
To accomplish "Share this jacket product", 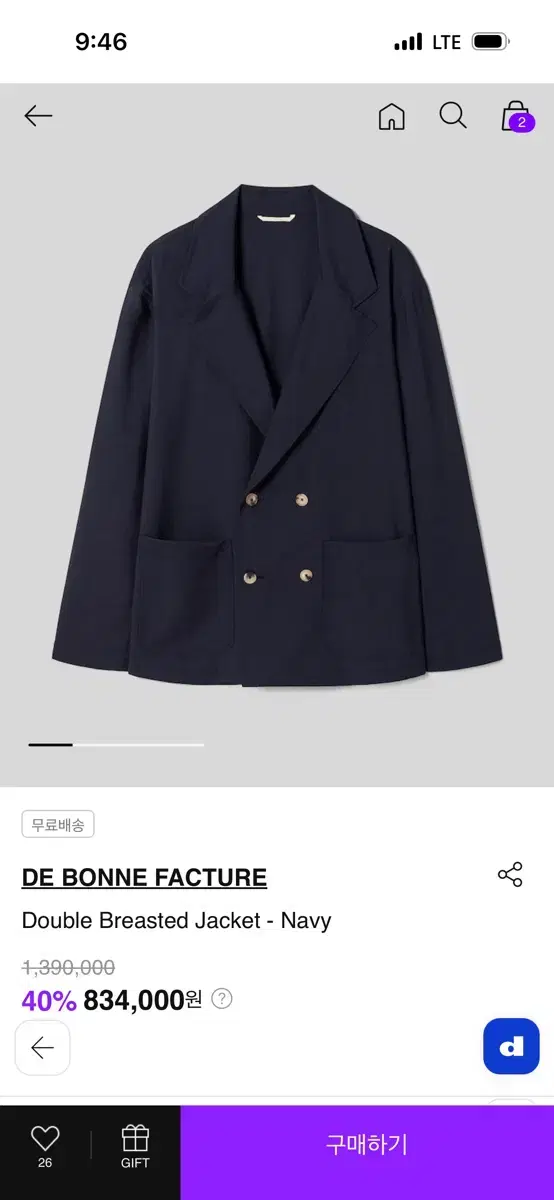I will coord(510,874).
